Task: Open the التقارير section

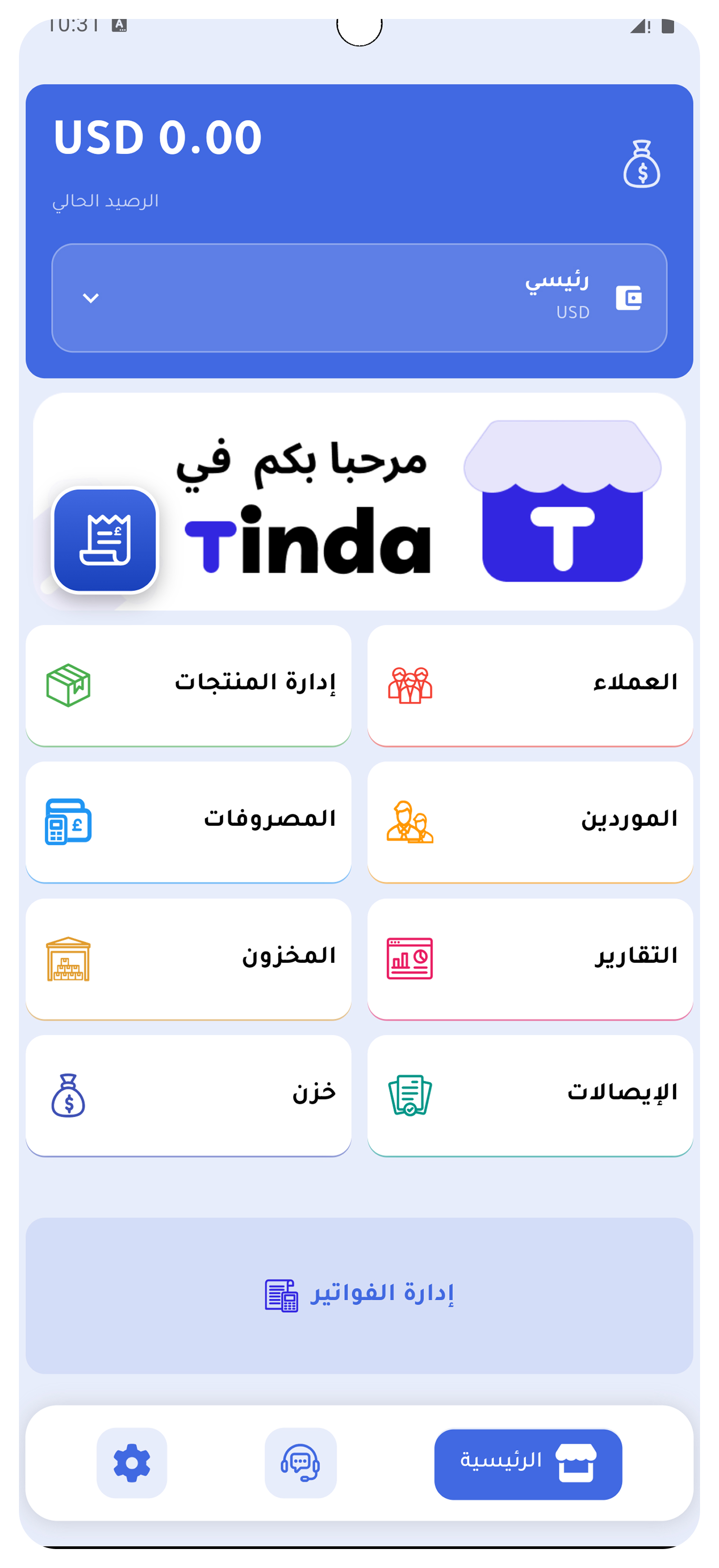Action: click(529, 958)
